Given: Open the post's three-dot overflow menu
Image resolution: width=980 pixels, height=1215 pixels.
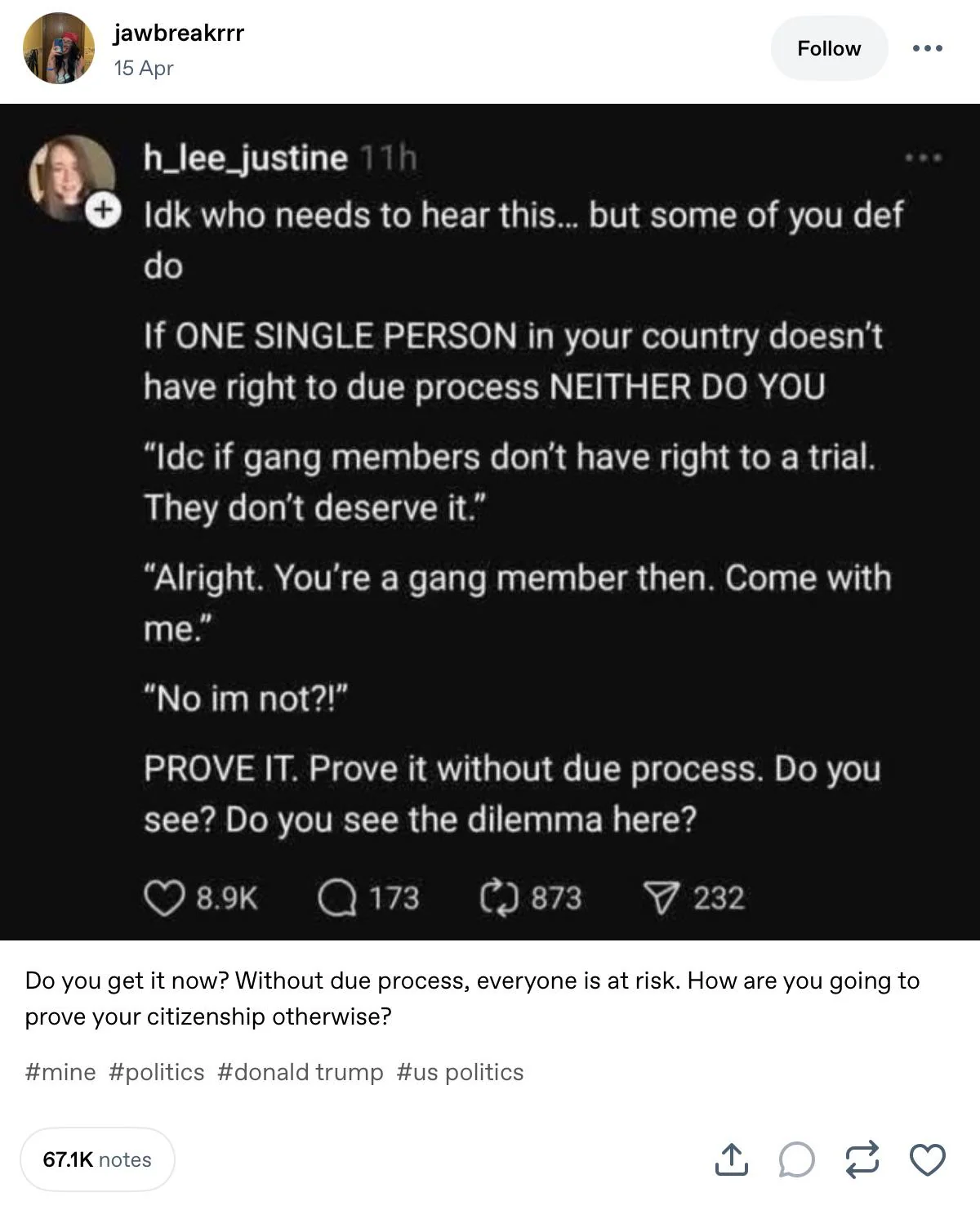Looking at the screenshot, I should 927,48.
